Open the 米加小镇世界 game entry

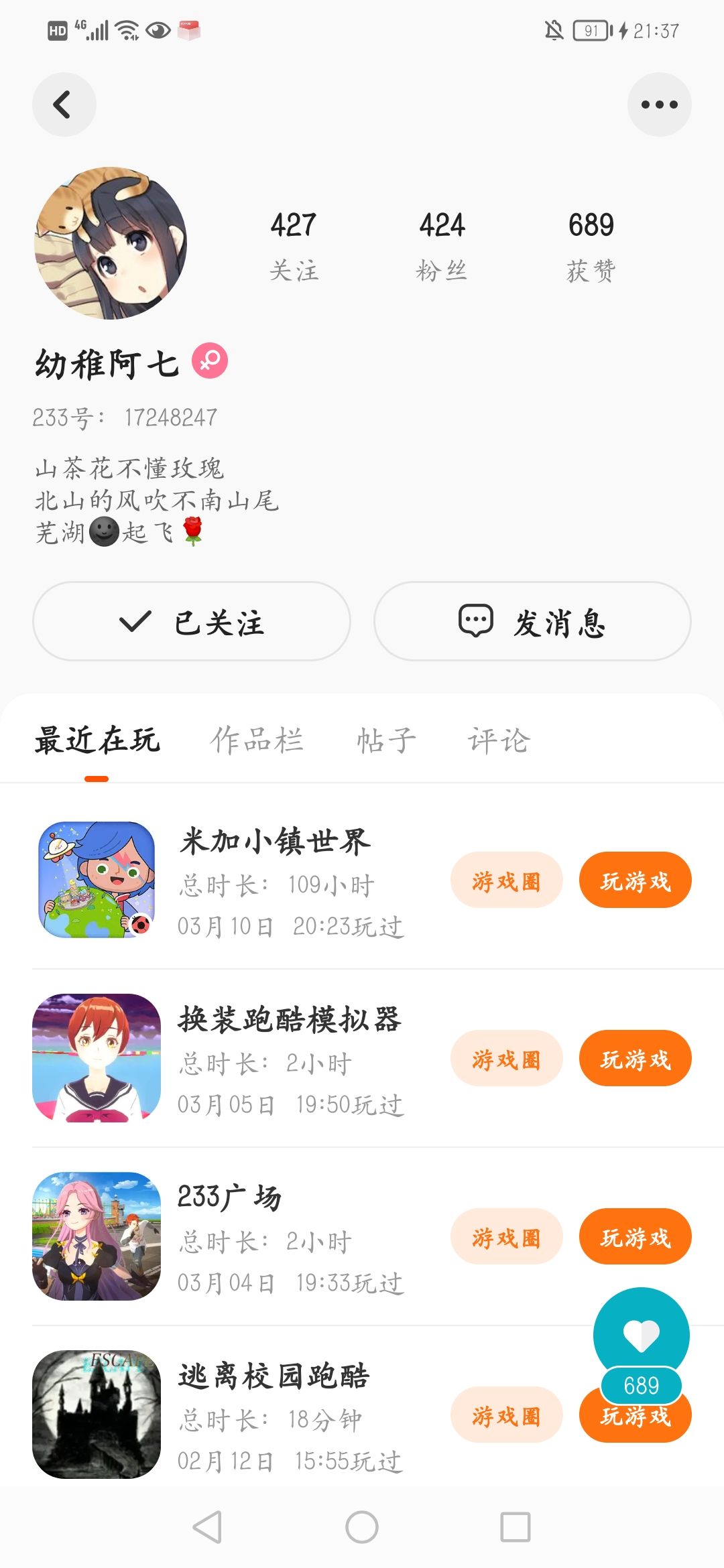pyautogui.click(x=275, y=842)
